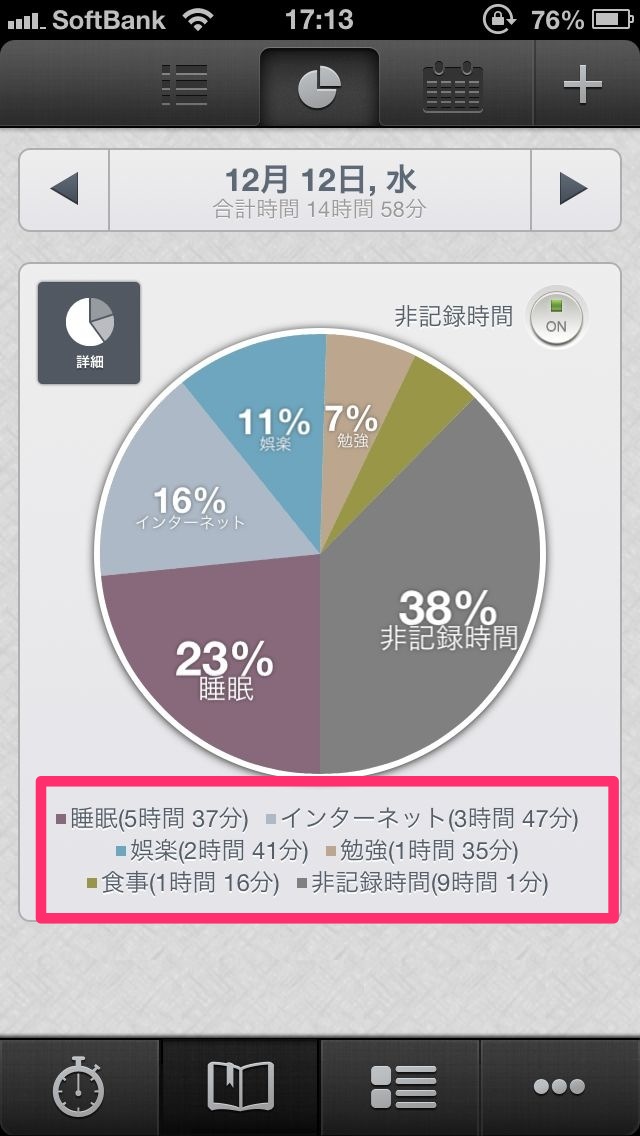The image size is (640, 1136).
Task: Open the 詳細 detail chart button
Action: [x=89, y=333]
